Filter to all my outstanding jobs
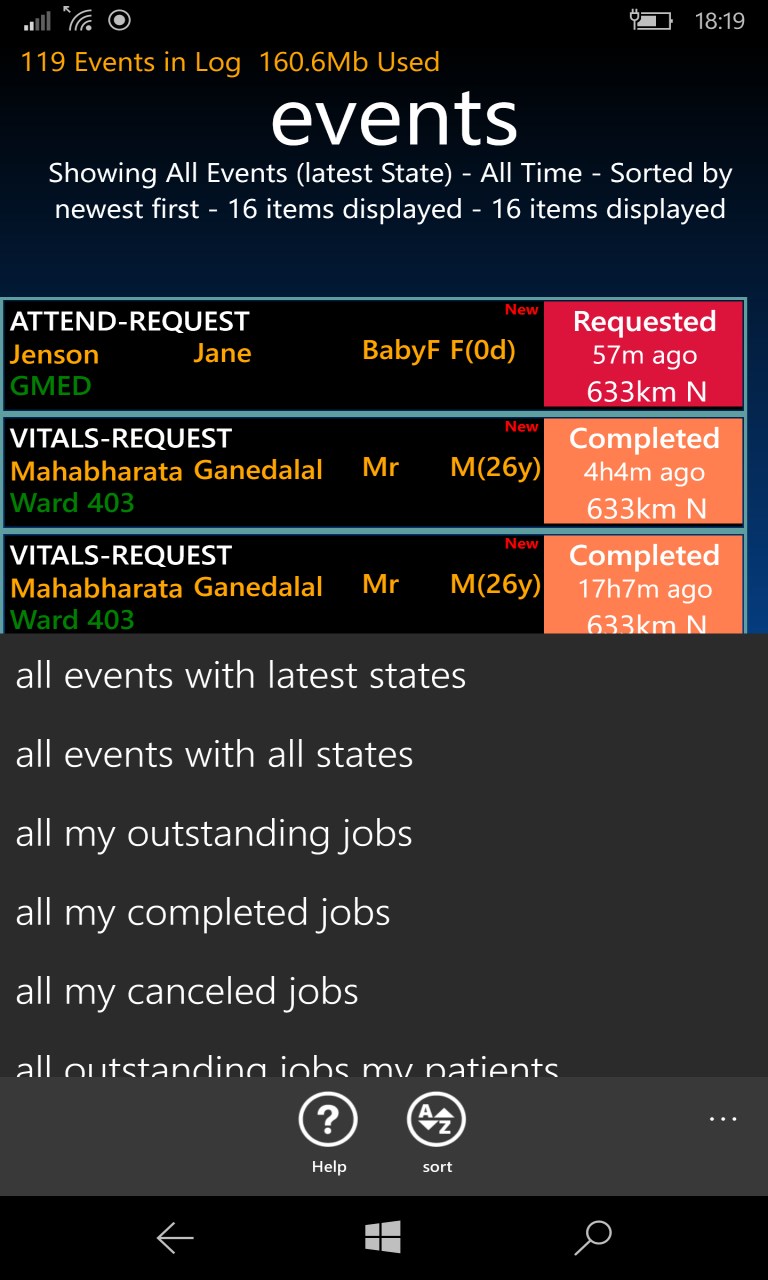Screen dimensions: 768x1280 214,834
